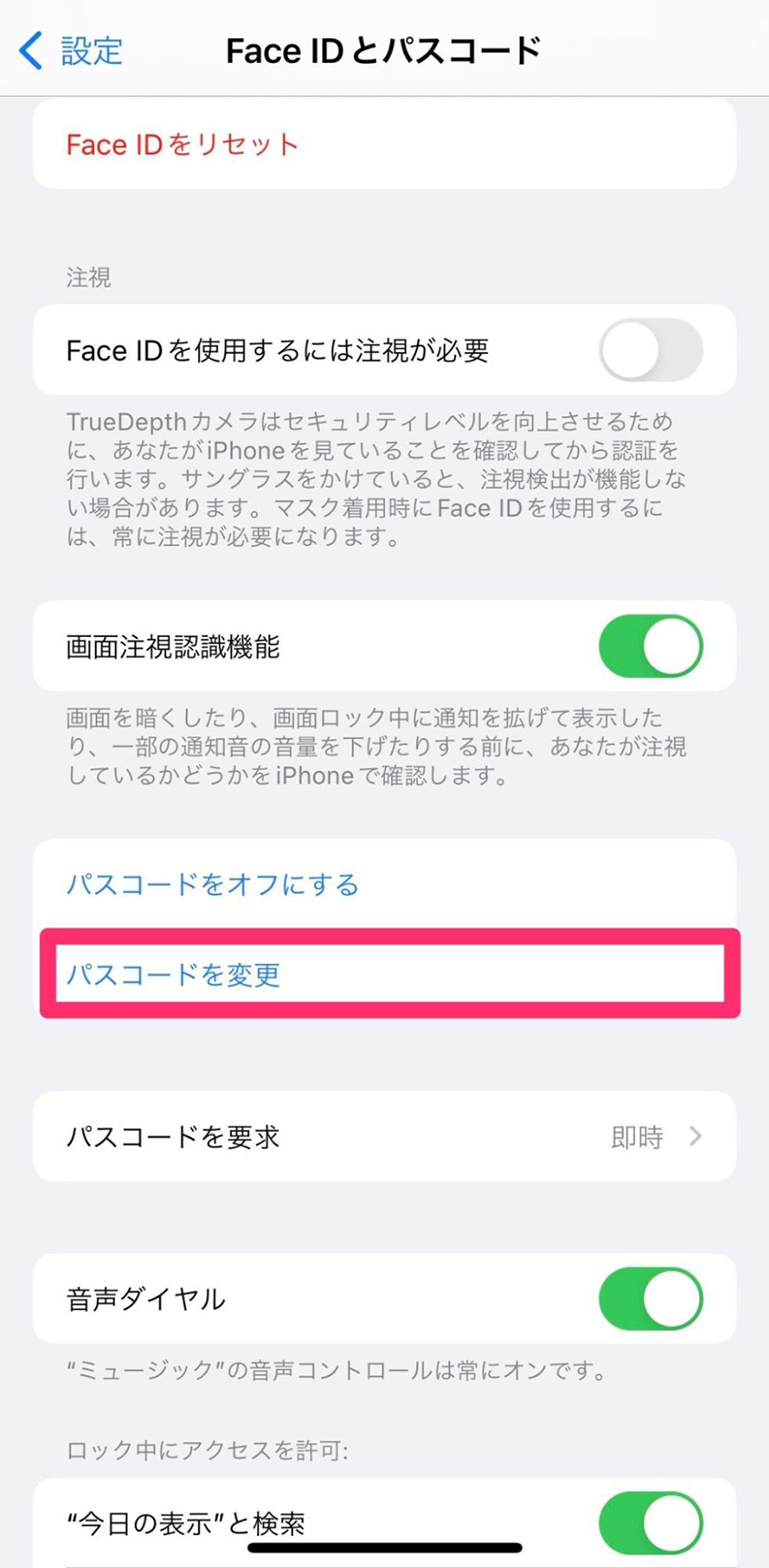Viewport: 769px width, 1568px height.
Task: Tap Face IDをリセット
Action: point(384,144)
